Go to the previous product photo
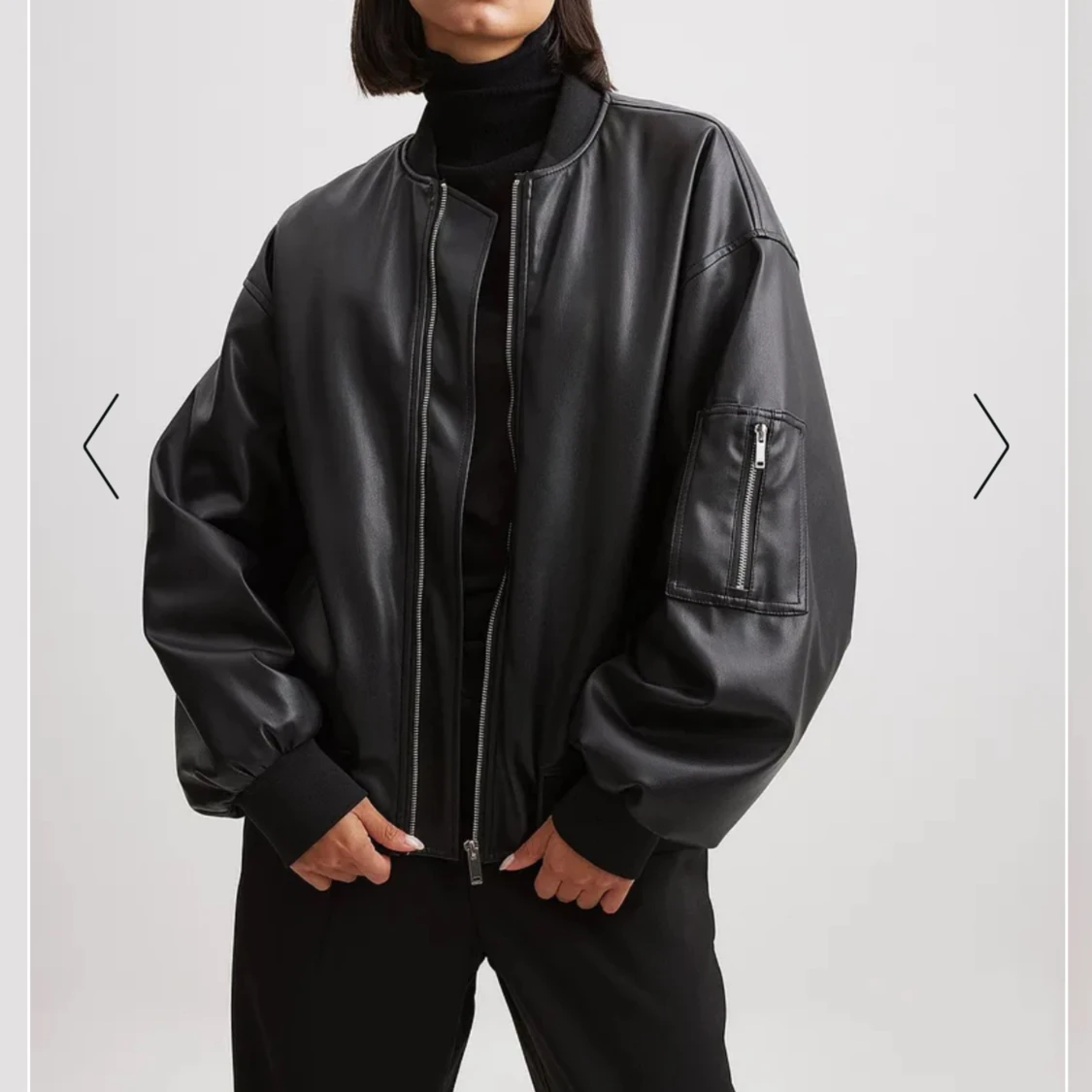Screen dimensions: 1092x1092 [x=101, y=447]
